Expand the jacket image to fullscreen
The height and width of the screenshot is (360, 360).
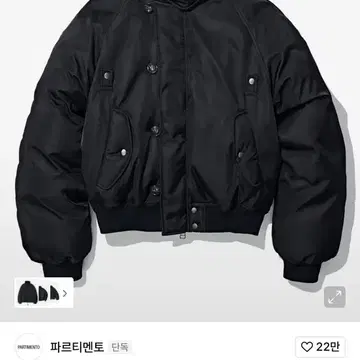point(335,297)
